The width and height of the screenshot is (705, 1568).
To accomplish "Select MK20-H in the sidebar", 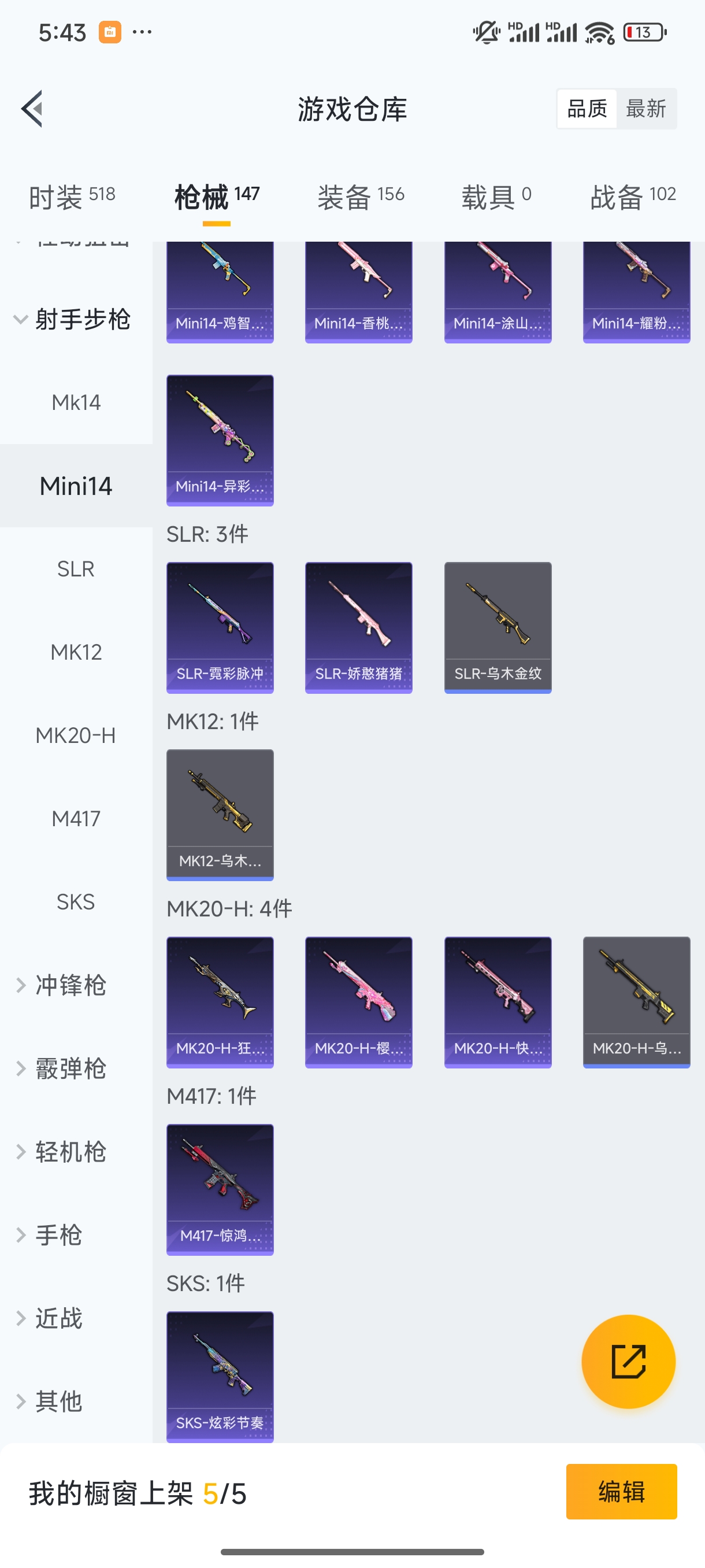I will click(x=76, y=735).
